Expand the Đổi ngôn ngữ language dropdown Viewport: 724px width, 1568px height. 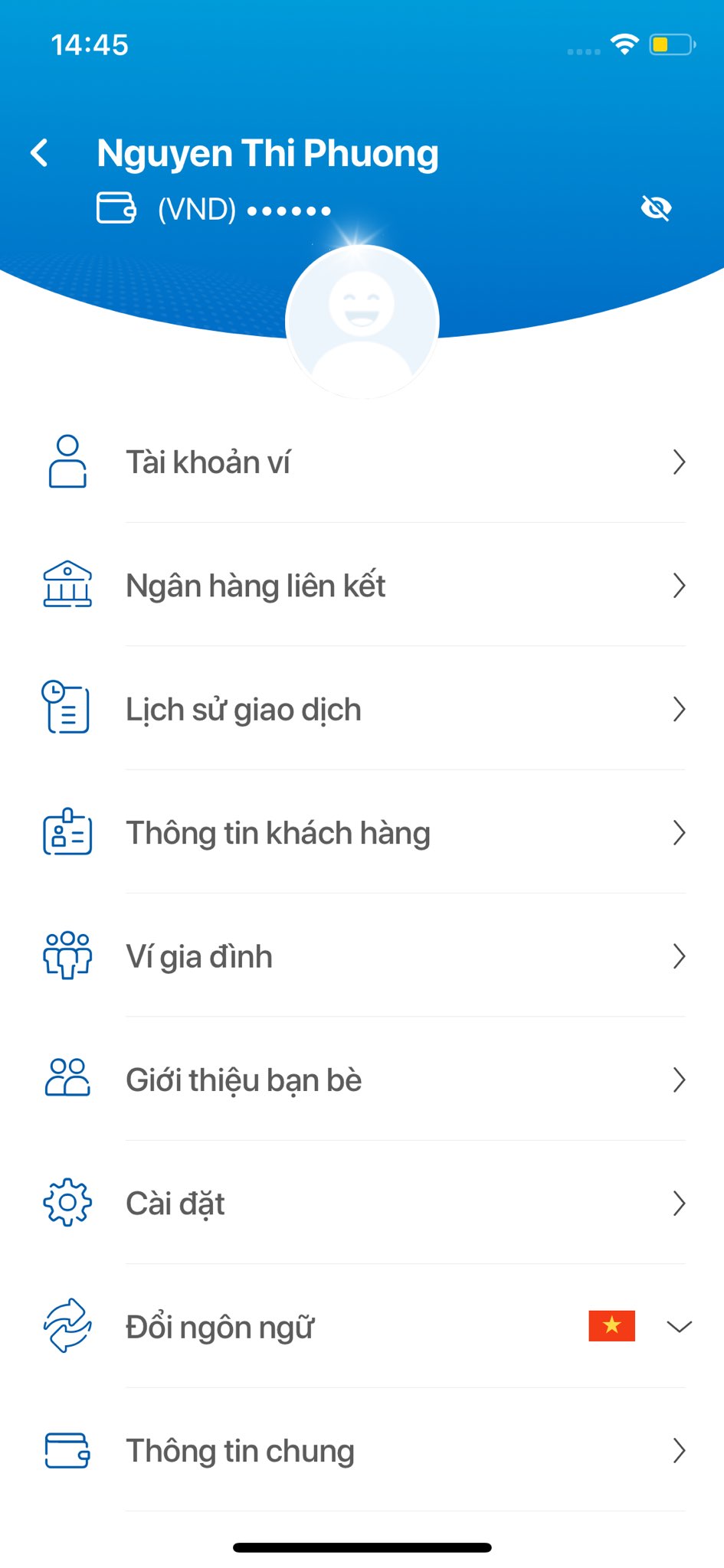679,1327
